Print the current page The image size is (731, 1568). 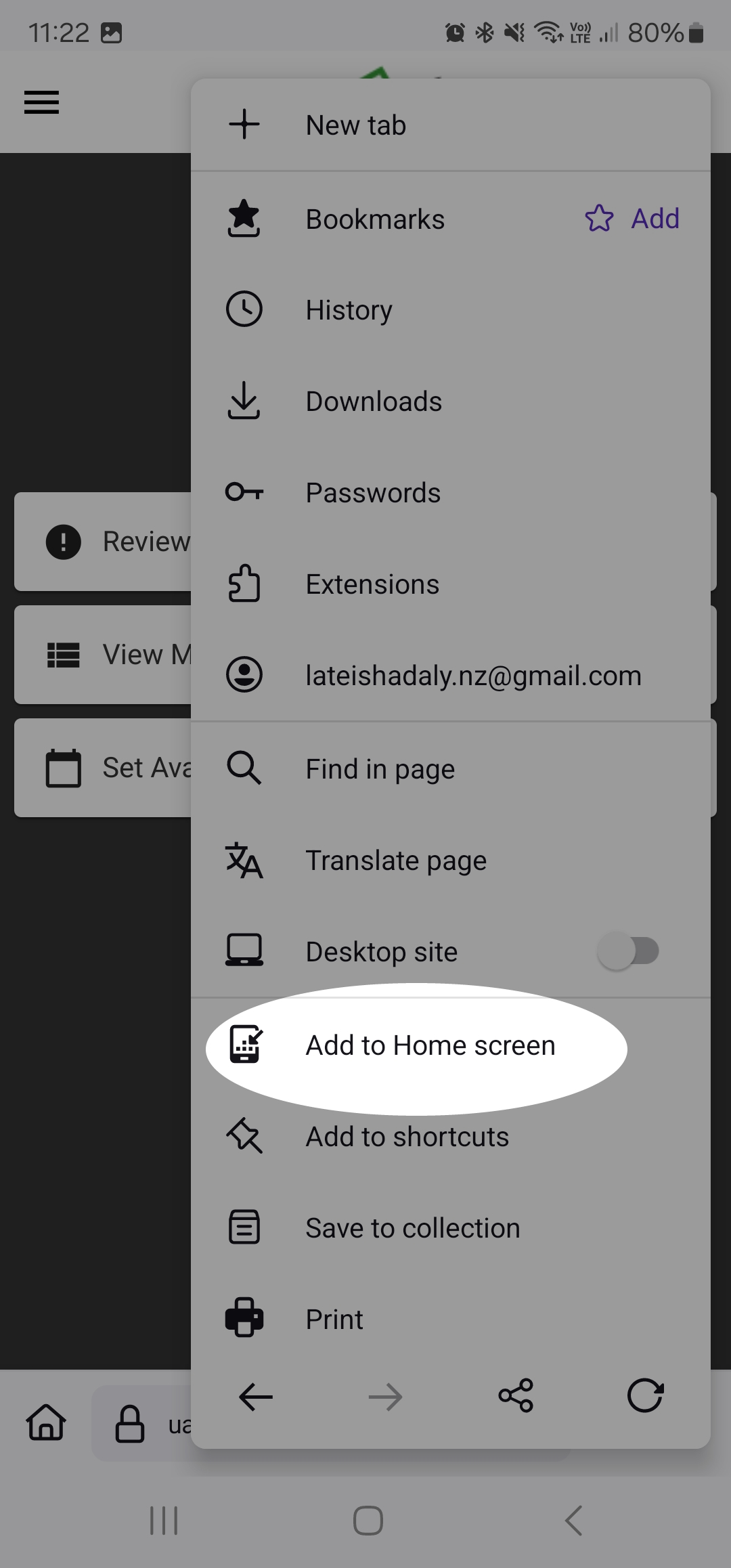[451, 1320]
